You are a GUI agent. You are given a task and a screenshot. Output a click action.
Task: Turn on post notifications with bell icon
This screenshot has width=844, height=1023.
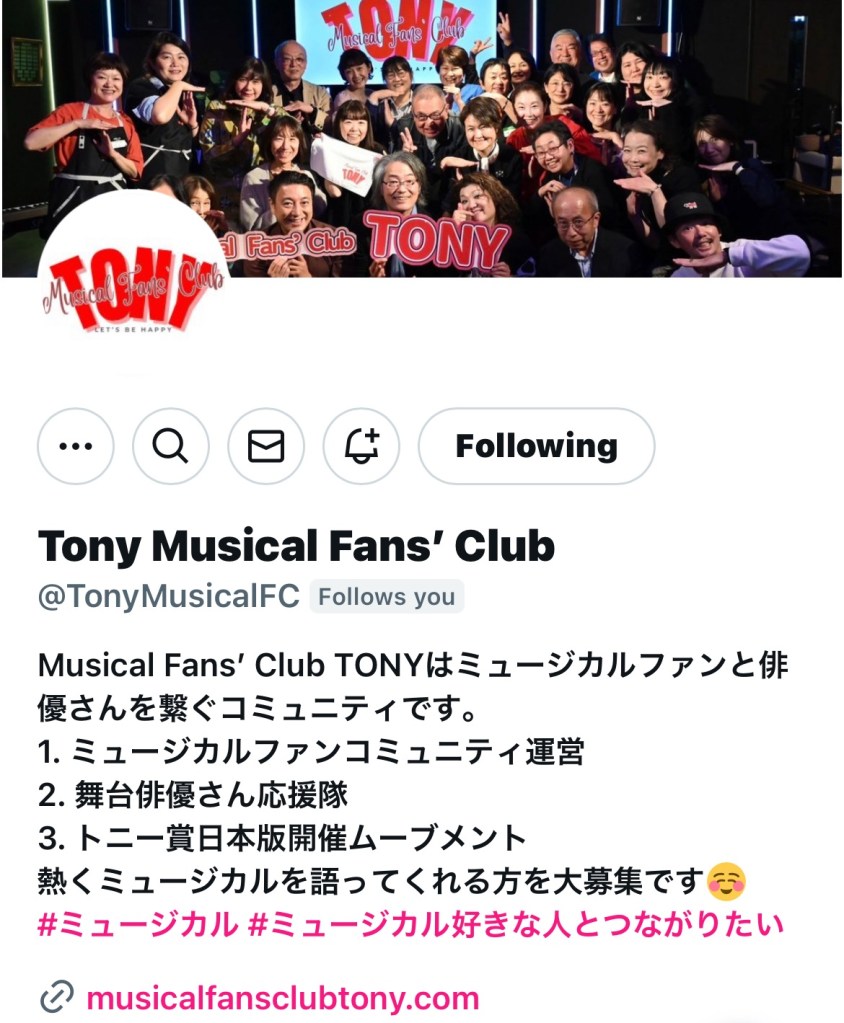click(x=361, y=446)
